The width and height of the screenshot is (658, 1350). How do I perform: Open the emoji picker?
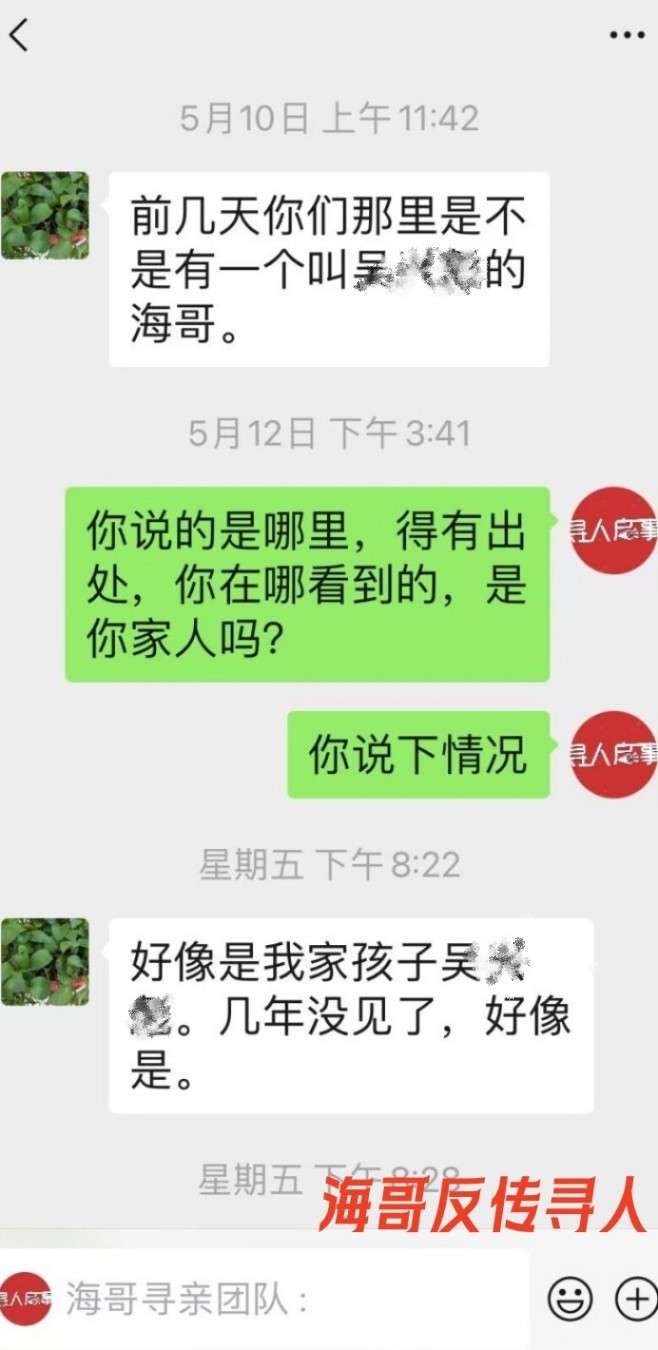570,1299
